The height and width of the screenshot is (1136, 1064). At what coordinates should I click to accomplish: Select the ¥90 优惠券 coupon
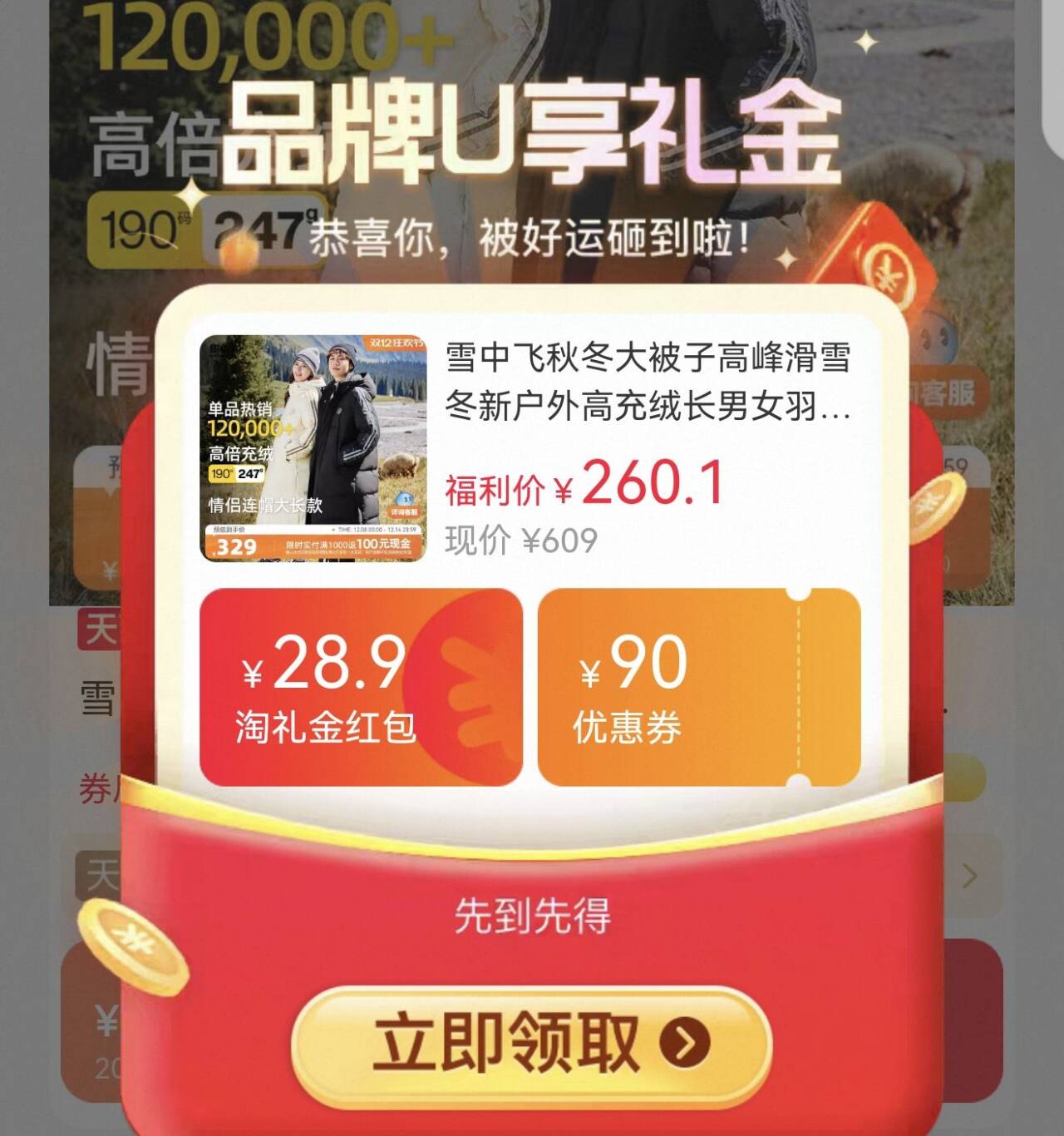point(698,687)
